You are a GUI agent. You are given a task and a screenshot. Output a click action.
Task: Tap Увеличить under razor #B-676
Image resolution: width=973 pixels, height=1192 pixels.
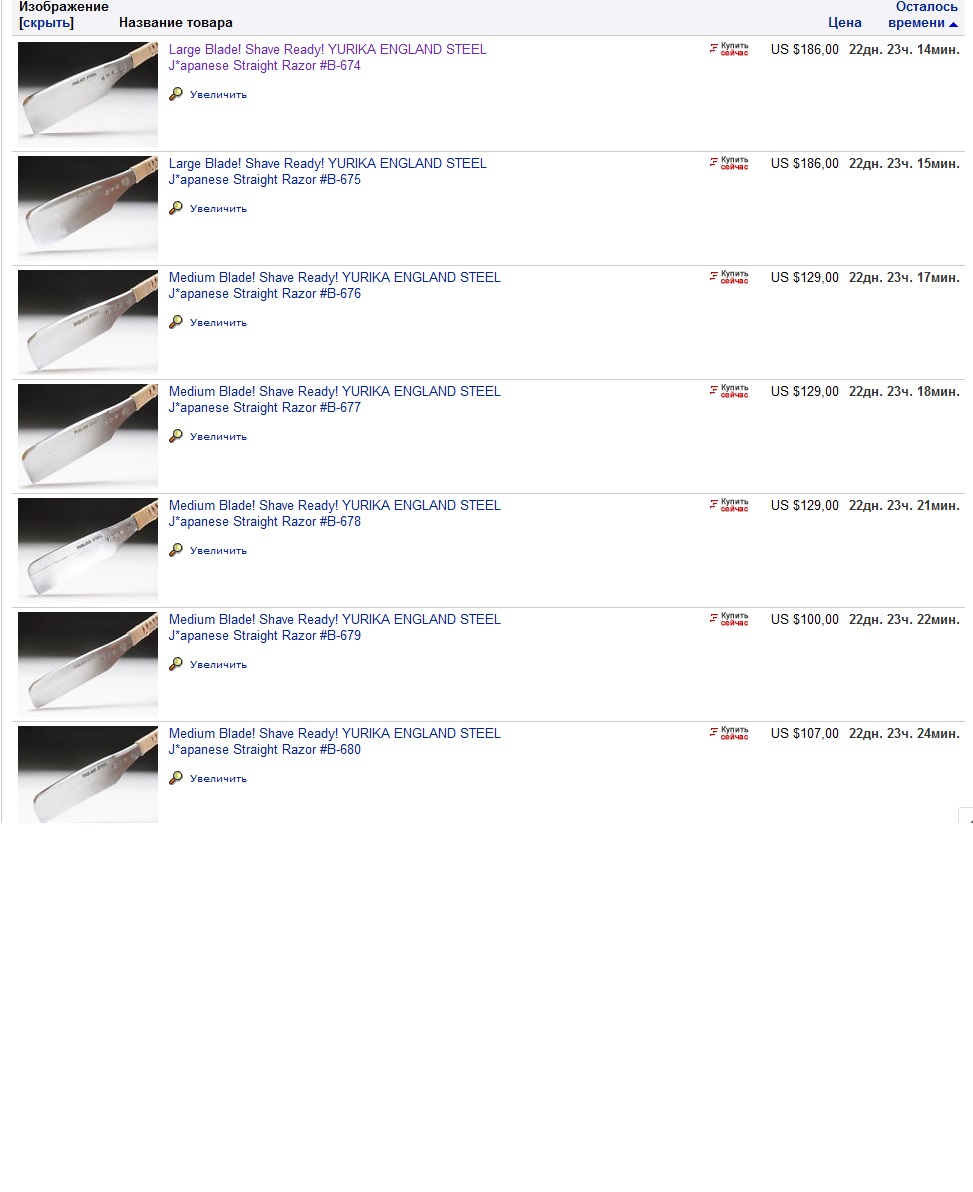pos(217,323)
